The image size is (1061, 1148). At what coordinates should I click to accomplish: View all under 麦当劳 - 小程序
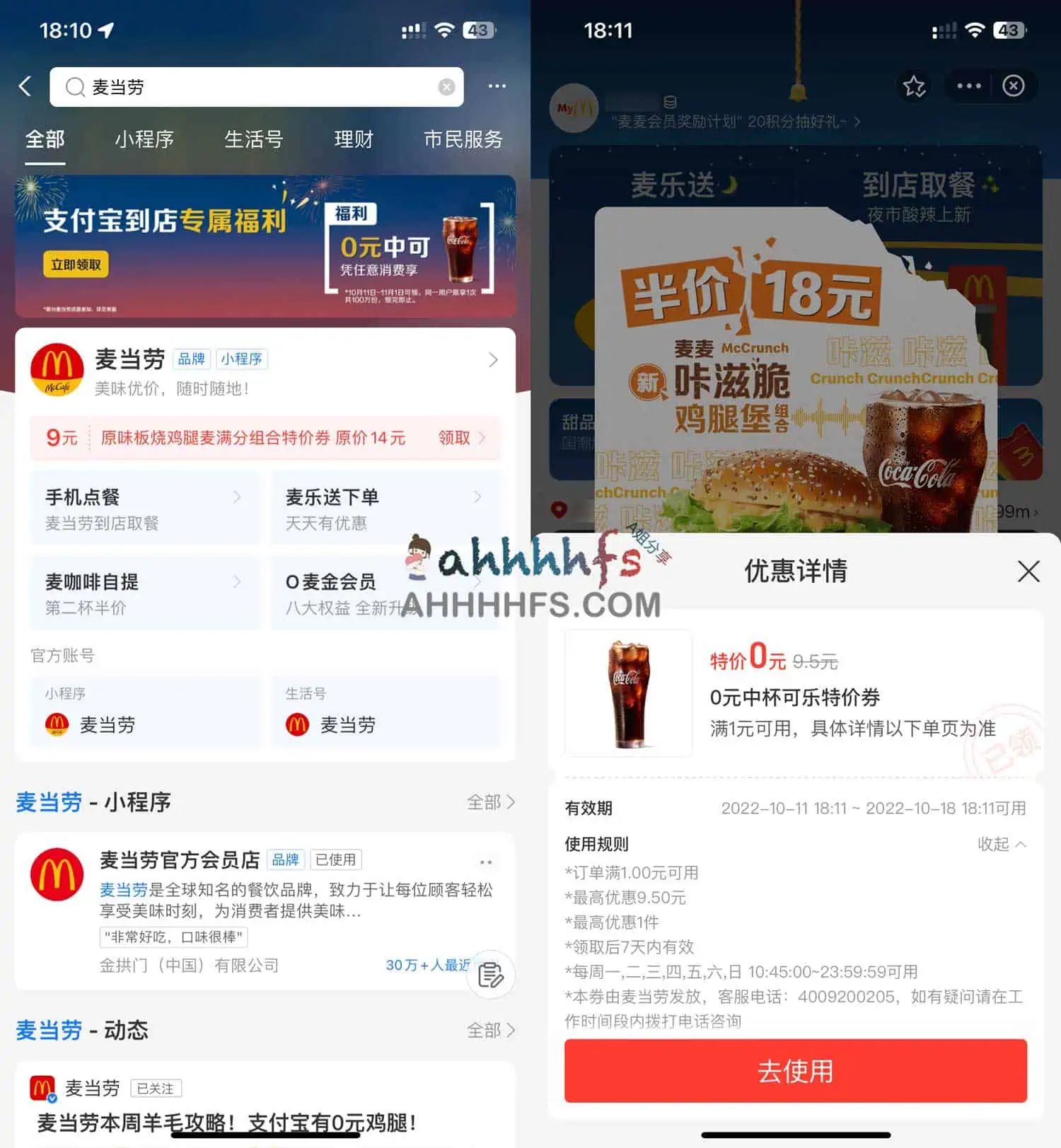[490, 802]
